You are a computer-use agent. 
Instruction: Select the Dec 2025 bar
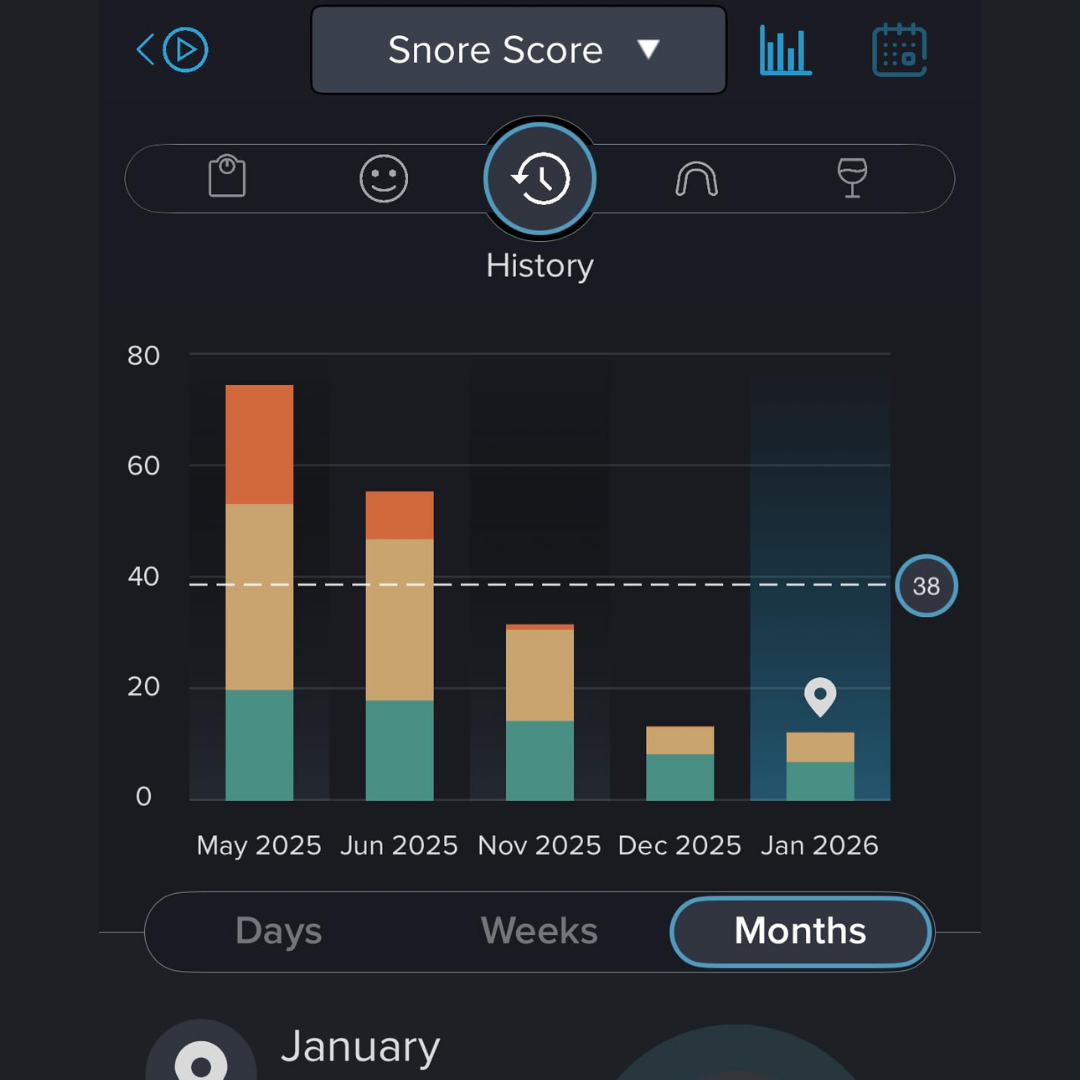click(680, 763)
